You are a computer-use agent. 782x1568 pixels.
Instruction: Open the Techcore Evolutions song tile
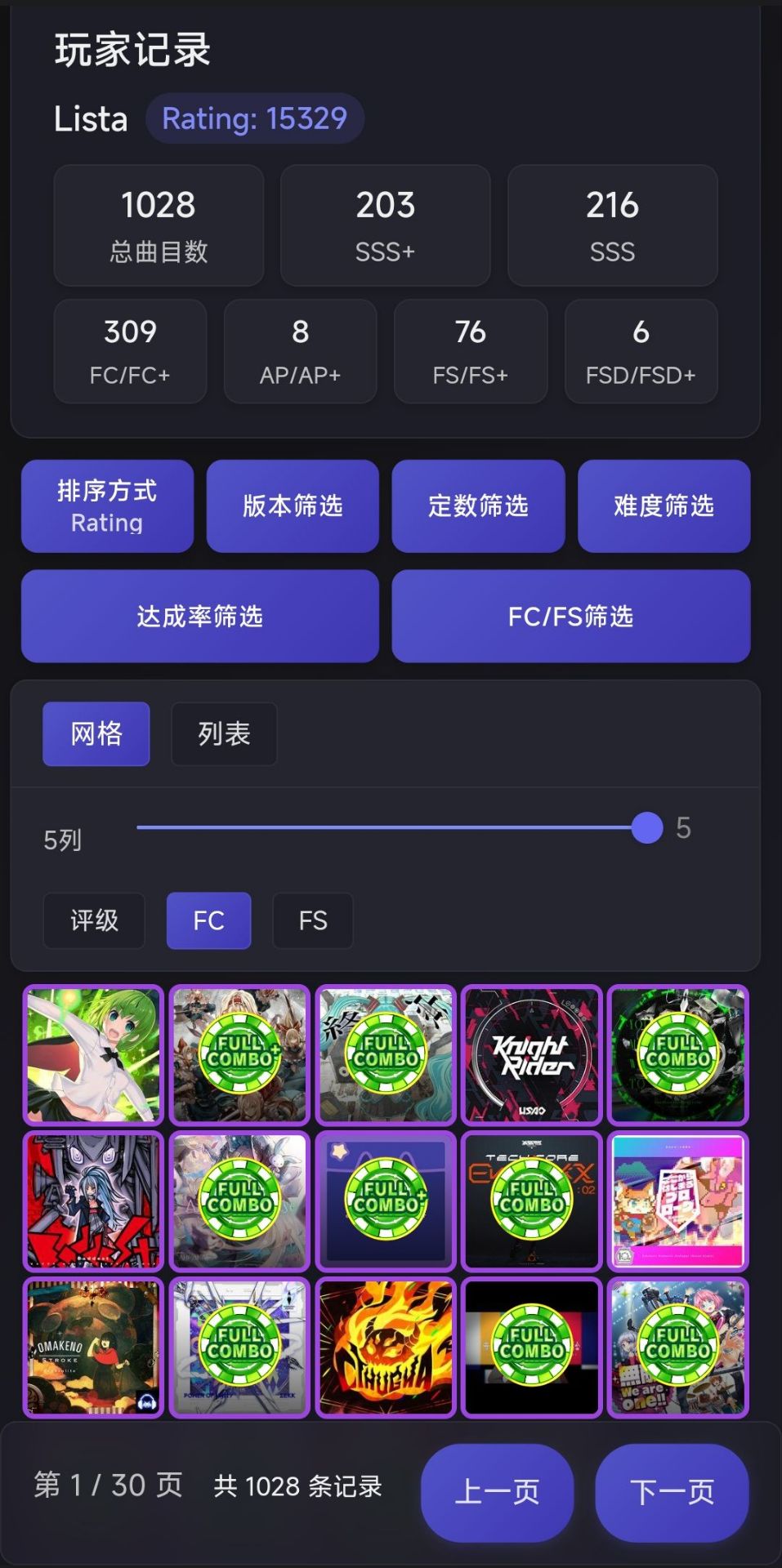[x=532, y=1200]
